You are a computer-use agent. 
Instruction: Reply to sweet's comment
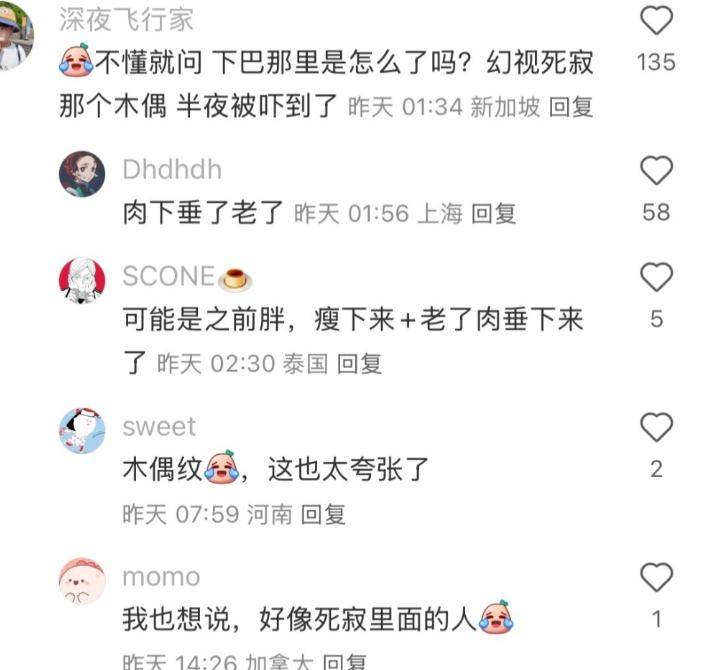click(324, 514)
